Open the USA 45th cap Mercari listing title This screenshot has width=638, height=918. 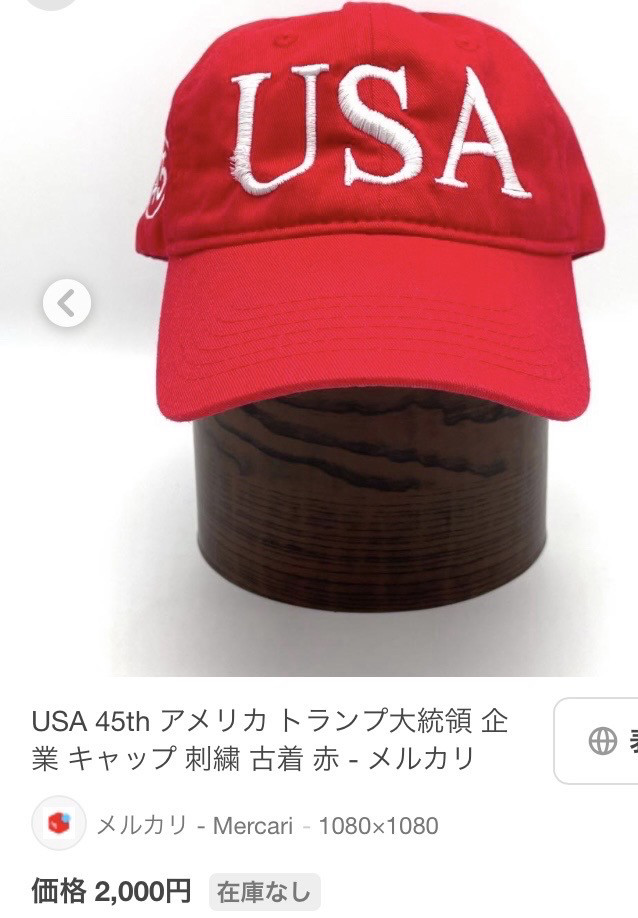270,740
